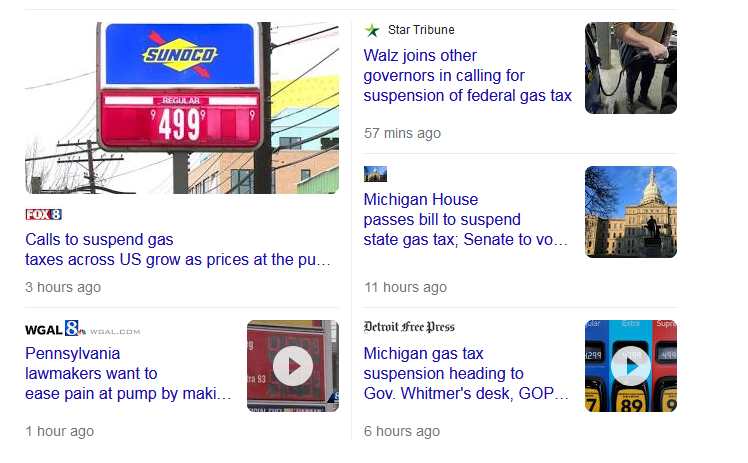The image size is (748, 463).
Task: Open Michigan gas tax suspension headline
Action: click(466, 373)
